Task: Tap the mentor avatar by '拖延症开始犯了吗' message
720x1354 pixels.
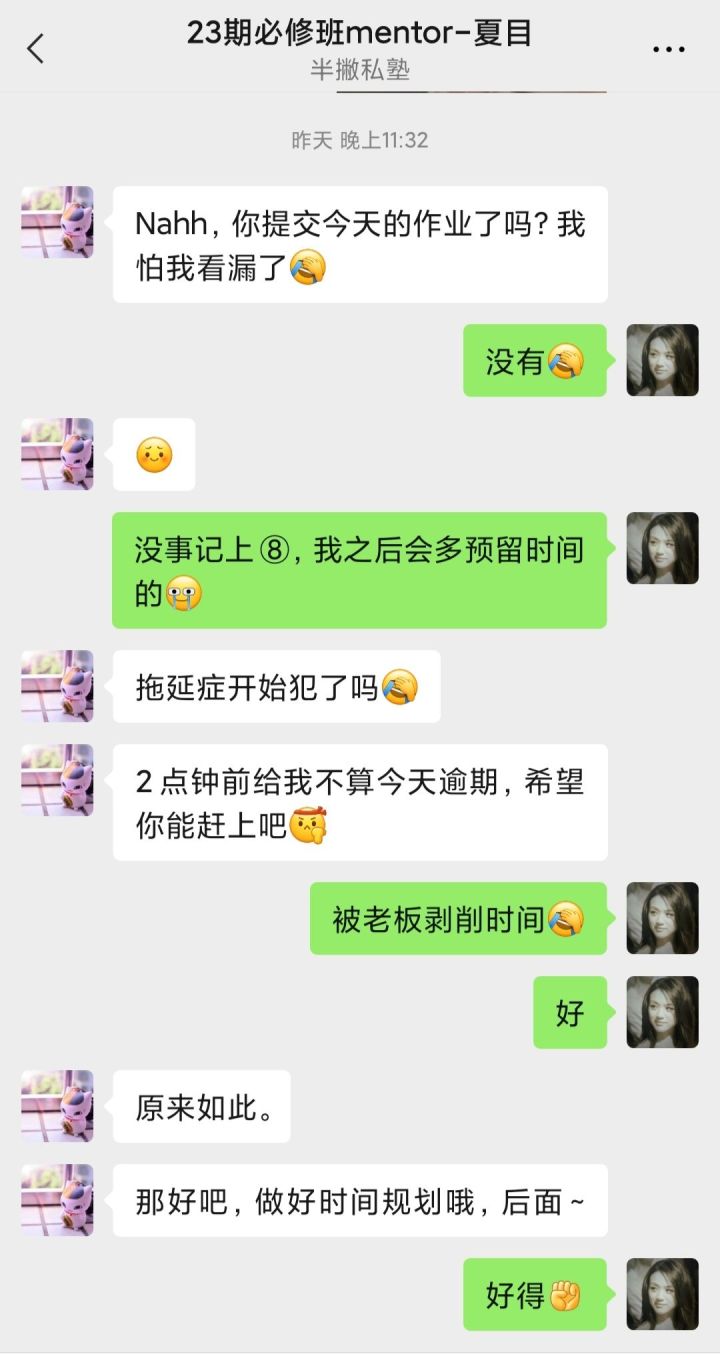Action: pos(57,686)
